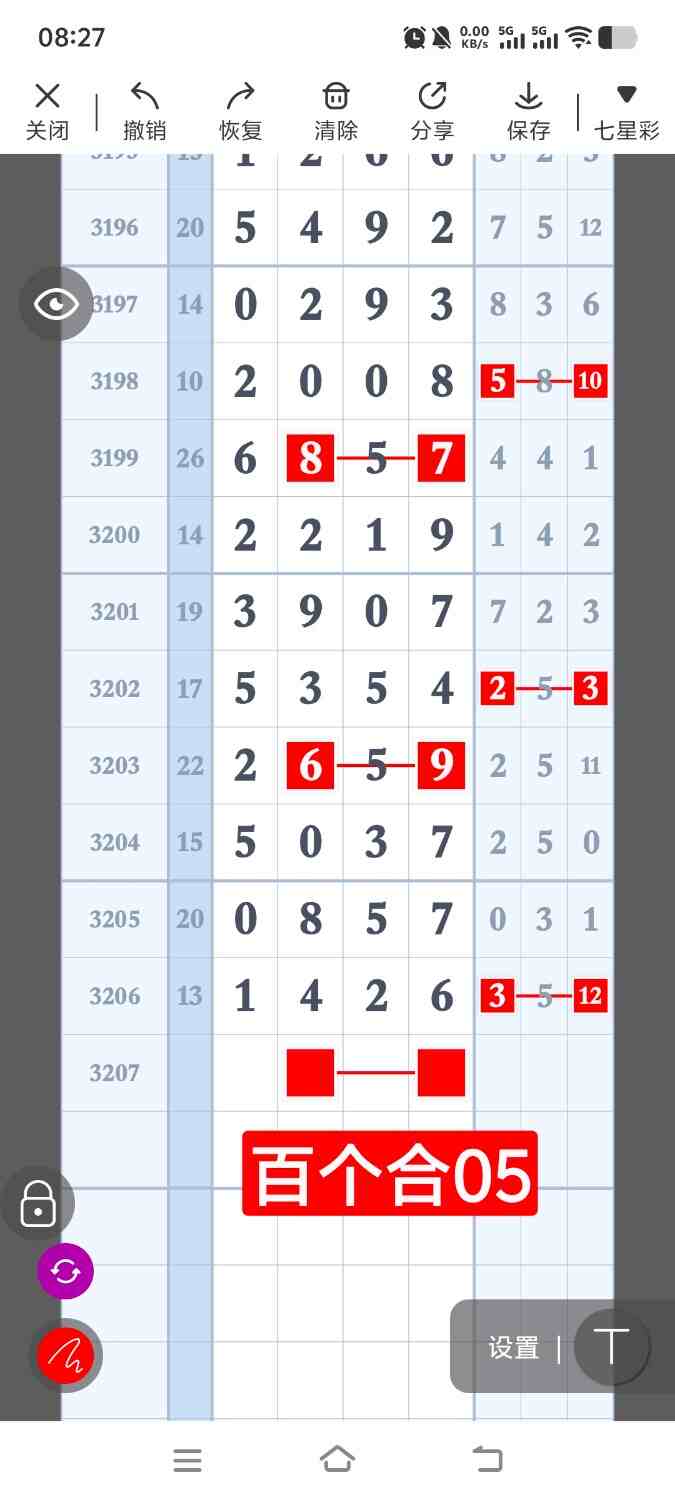
Task: Select the text tool T button
Action: [x=611, y=1347]
